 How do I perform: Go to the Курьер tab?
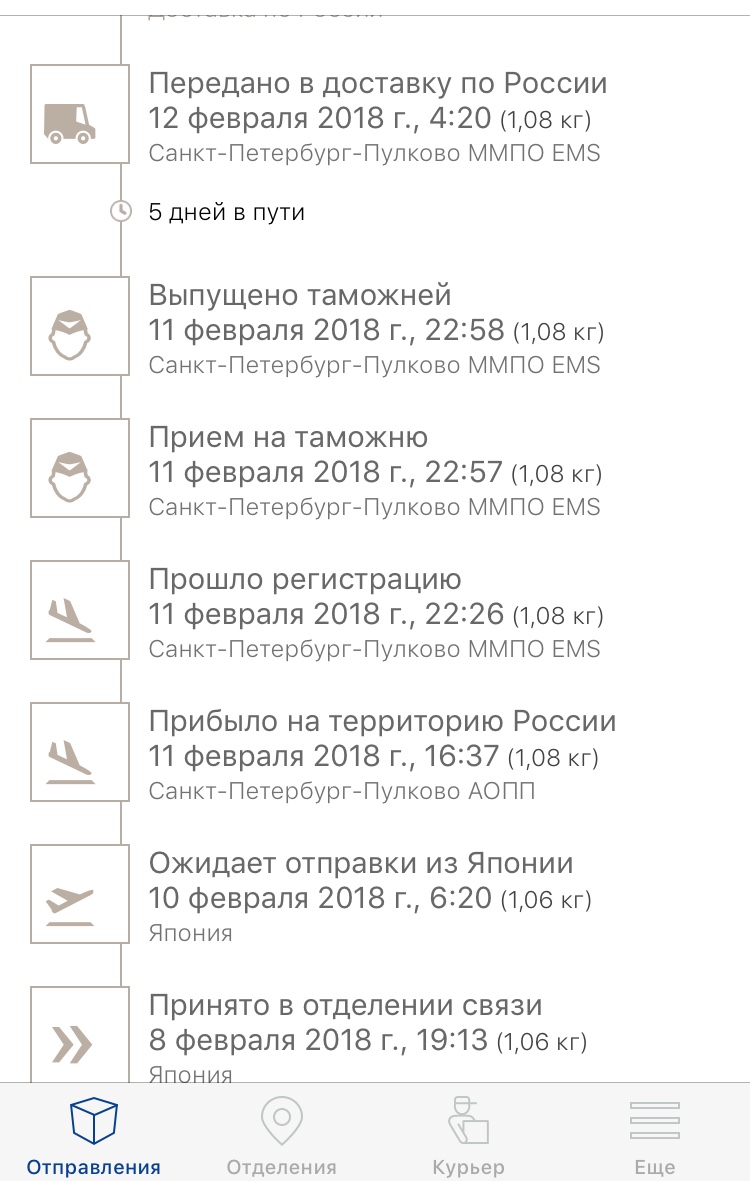(468, 1135)
